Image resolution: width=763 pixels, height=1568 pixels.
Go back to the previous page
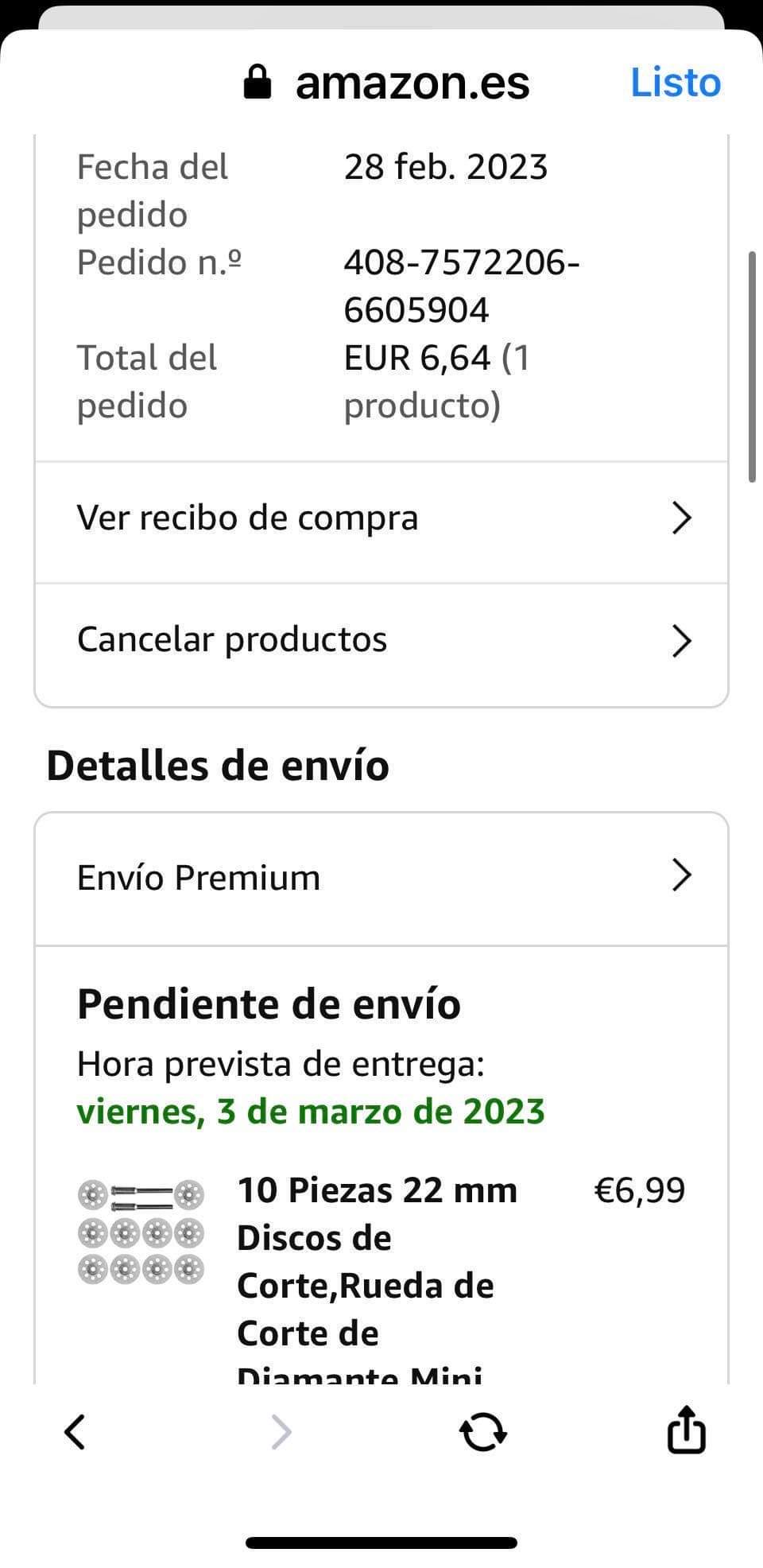tap(76, 1433)
